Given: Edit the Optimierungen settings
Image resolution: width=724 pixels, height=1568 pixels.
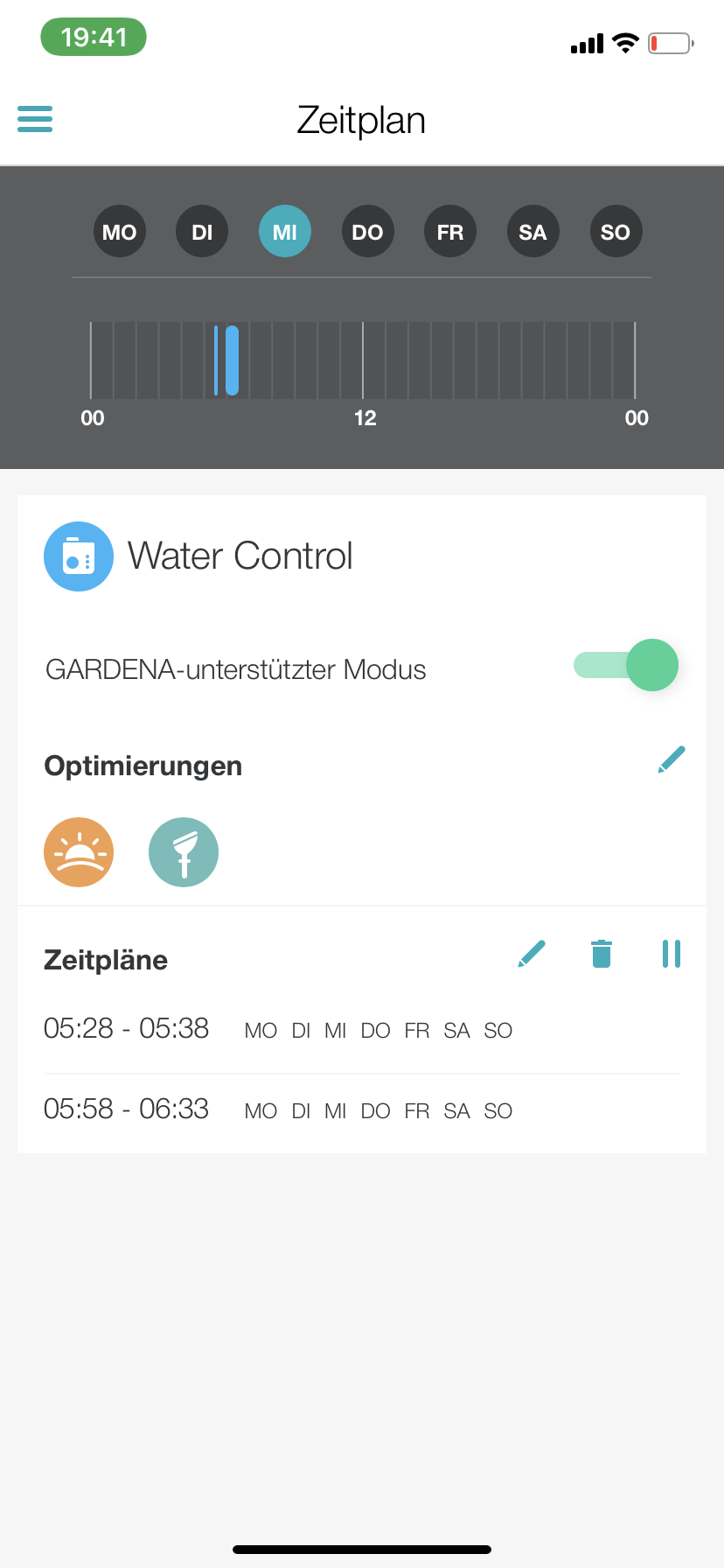Looking at the screenshot, I should point(671,759).
